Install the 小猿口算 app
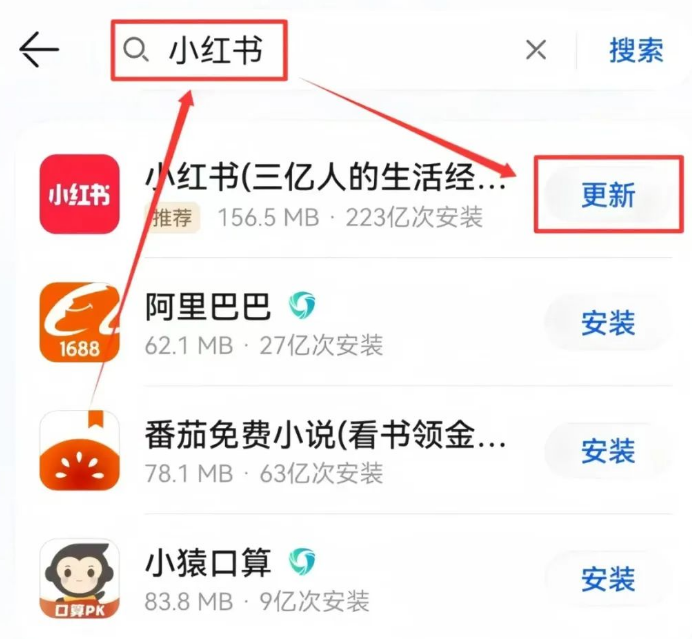This screenshot has height=639, width=692. (608, 578)
